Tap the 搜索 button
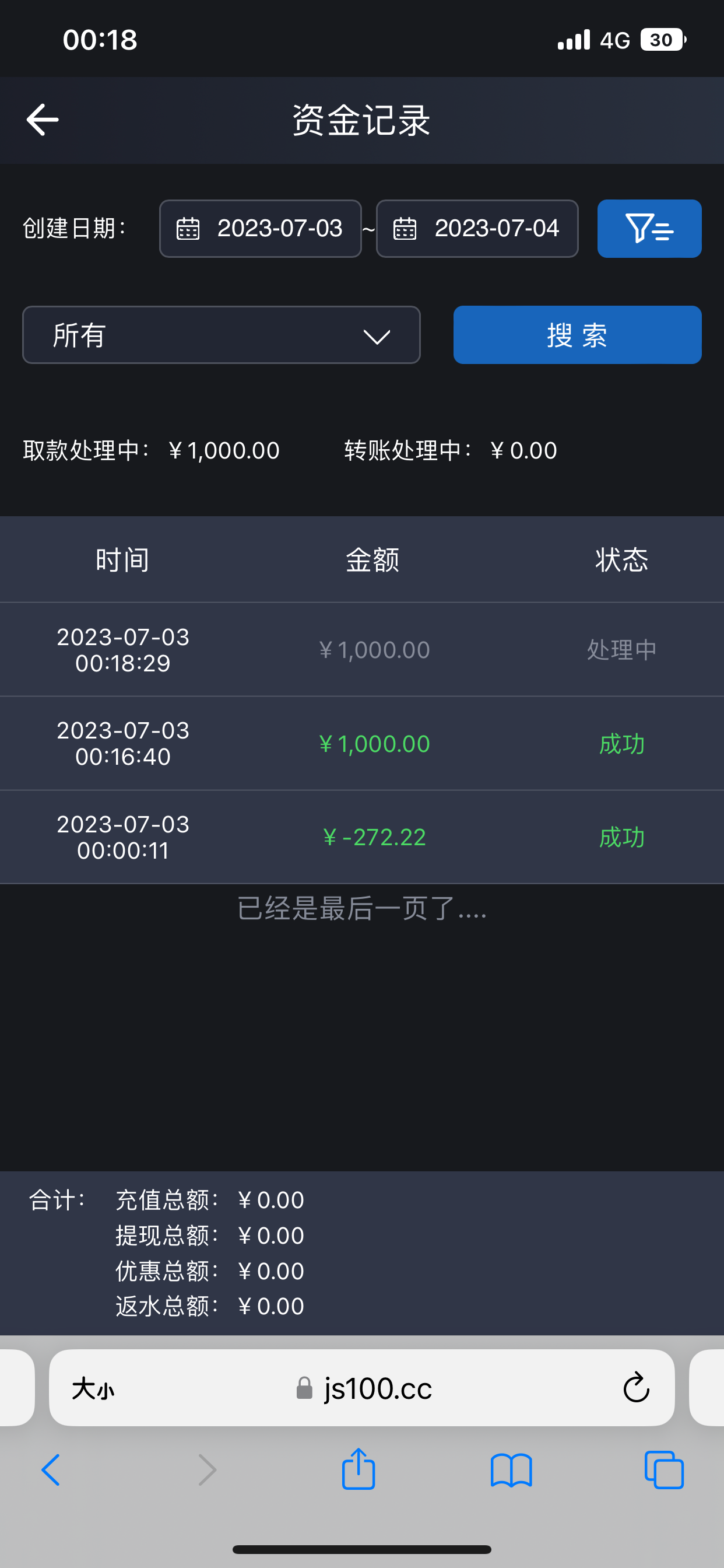The height and width of the screenshot is (1568, 724). pyautogui.click(x=577, y=335)
